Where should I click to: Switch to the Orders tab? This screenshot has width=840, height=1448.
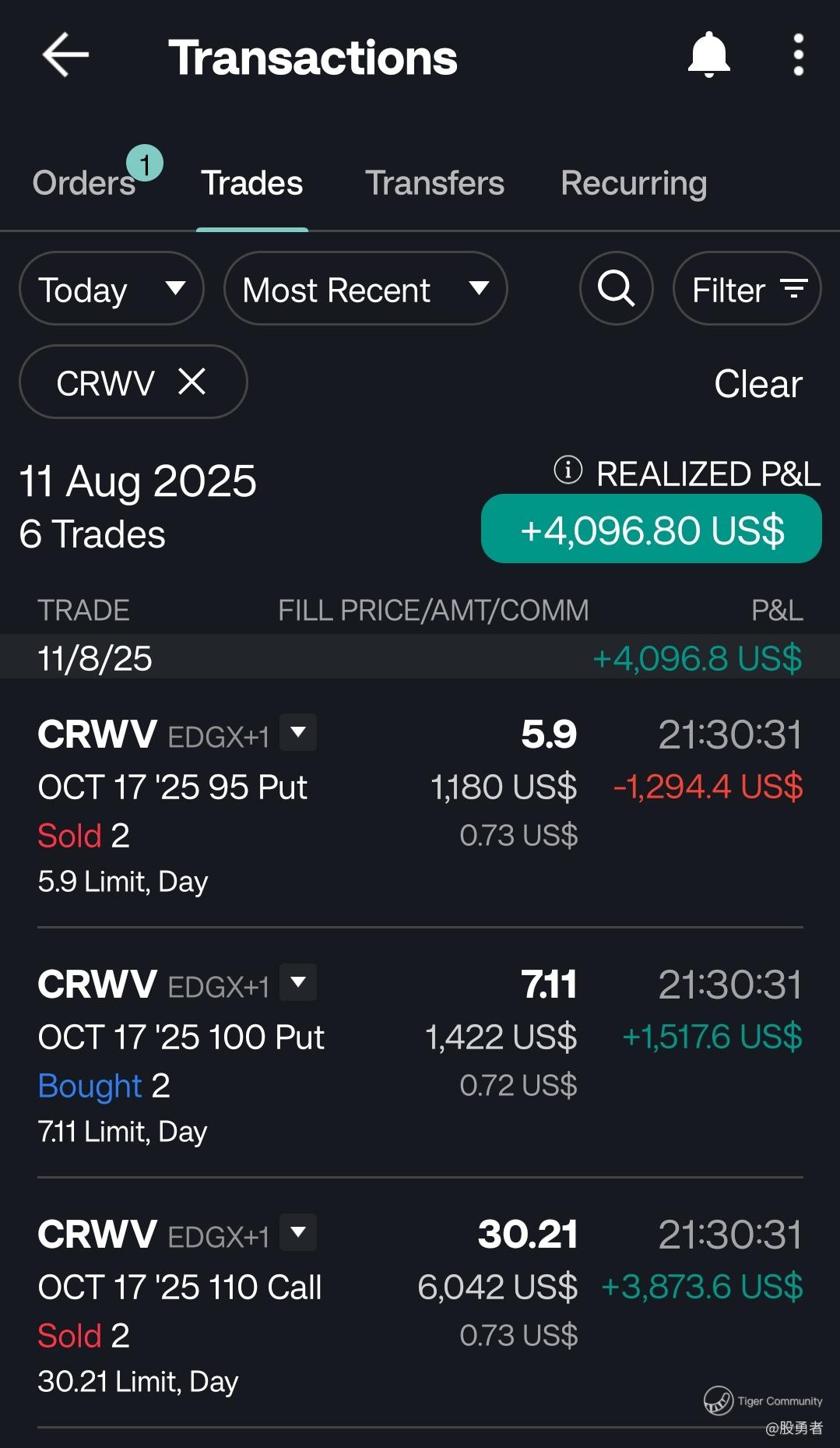pyautogui.click(x=84, y=184)
